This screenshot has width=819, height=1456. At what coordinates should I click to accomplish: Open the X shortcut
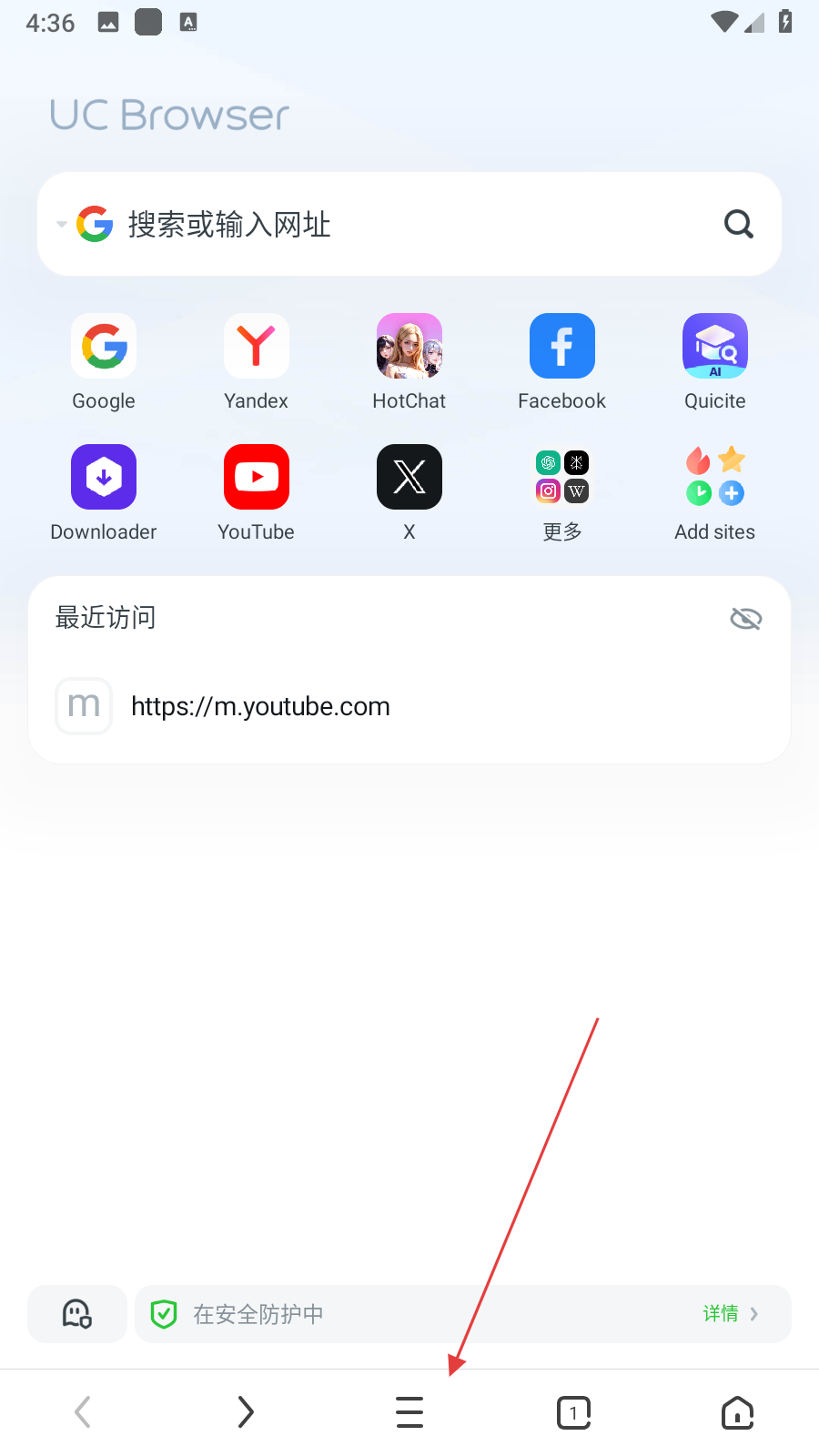pos(409,478)
